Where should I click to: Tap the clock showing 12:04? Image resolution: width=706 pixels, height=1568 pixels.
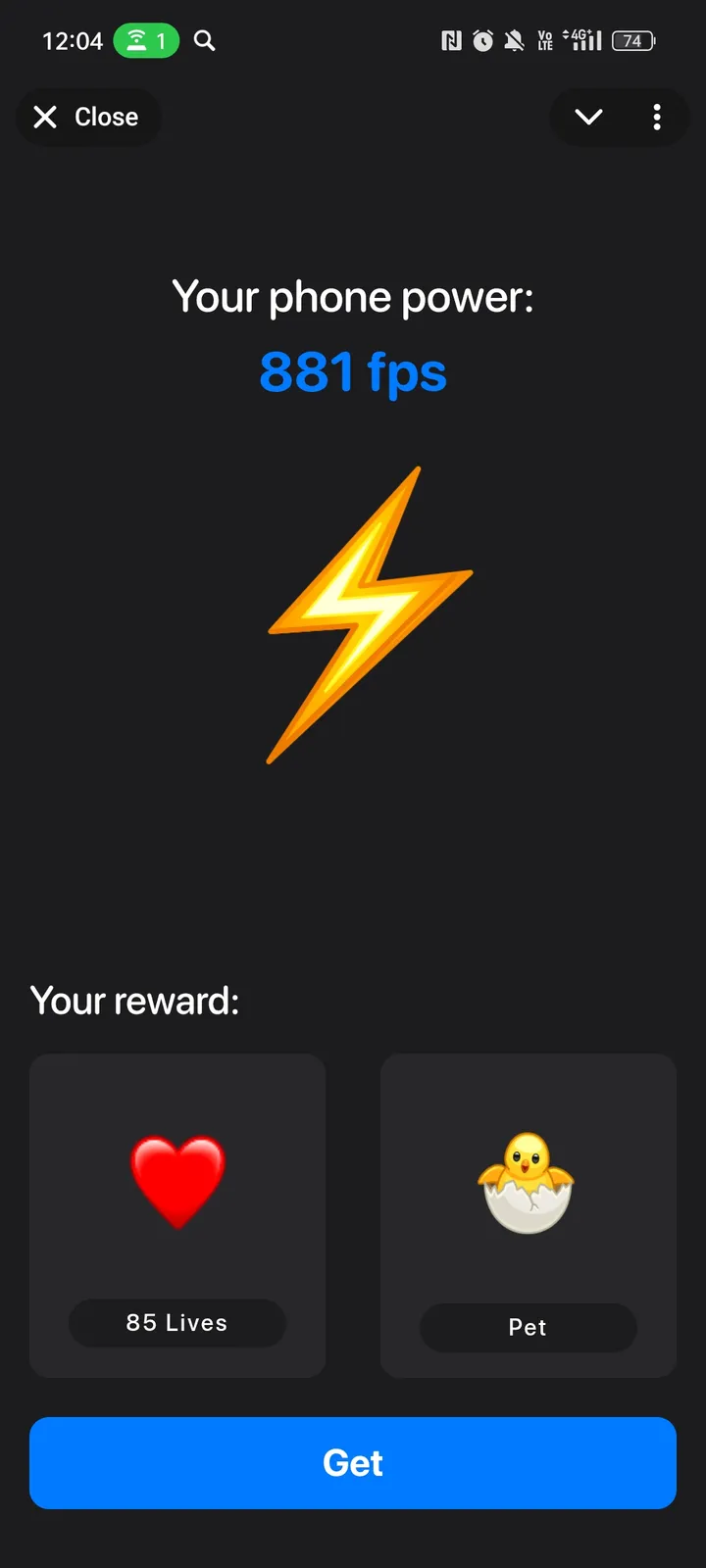[74, 40]
